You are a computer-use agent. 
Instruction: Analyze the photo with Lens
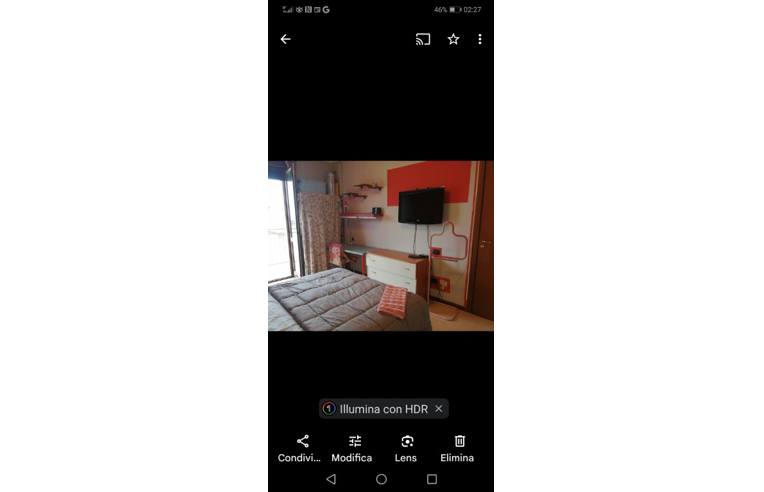(406, 447)
